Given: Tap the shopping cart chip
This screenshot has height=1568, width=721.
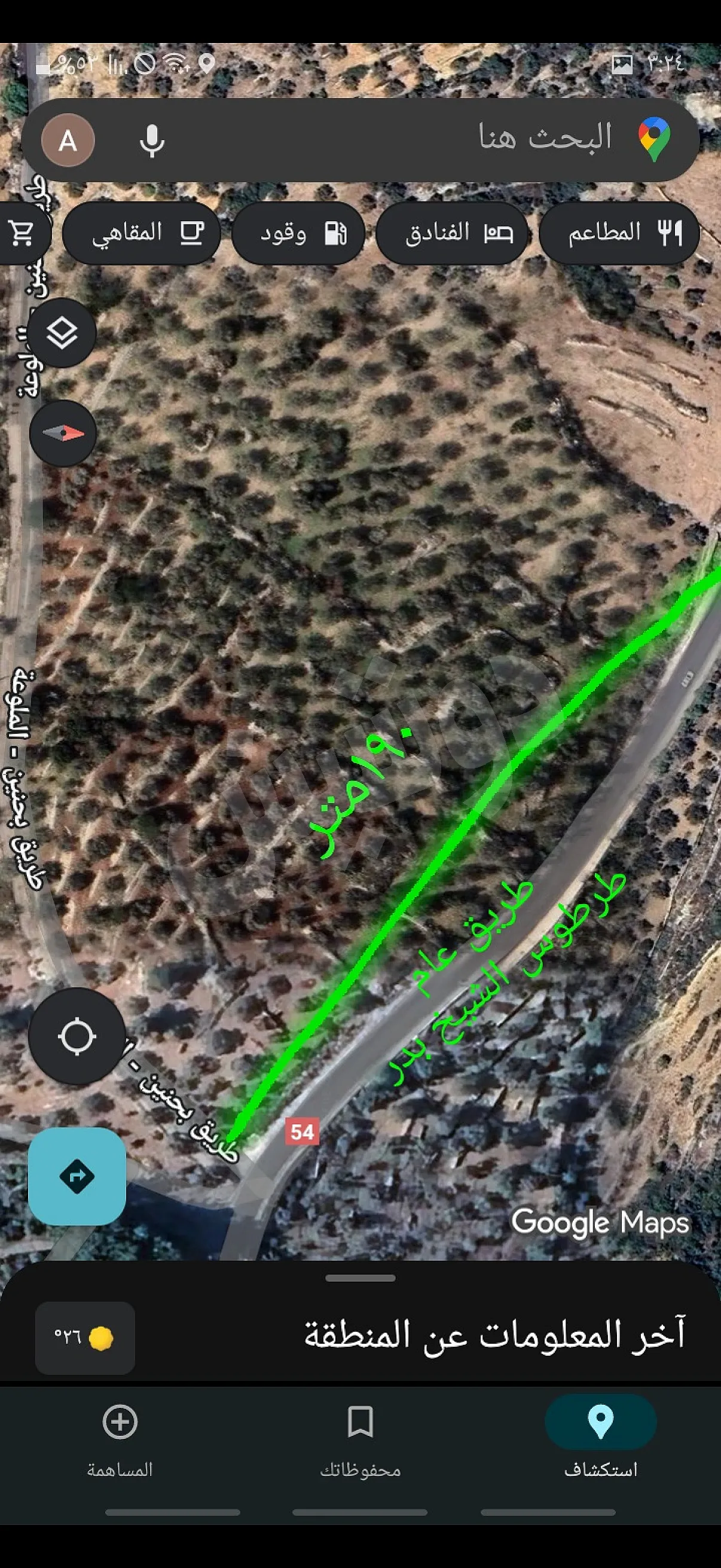Looking at the screenshot, I should (22, 233).
